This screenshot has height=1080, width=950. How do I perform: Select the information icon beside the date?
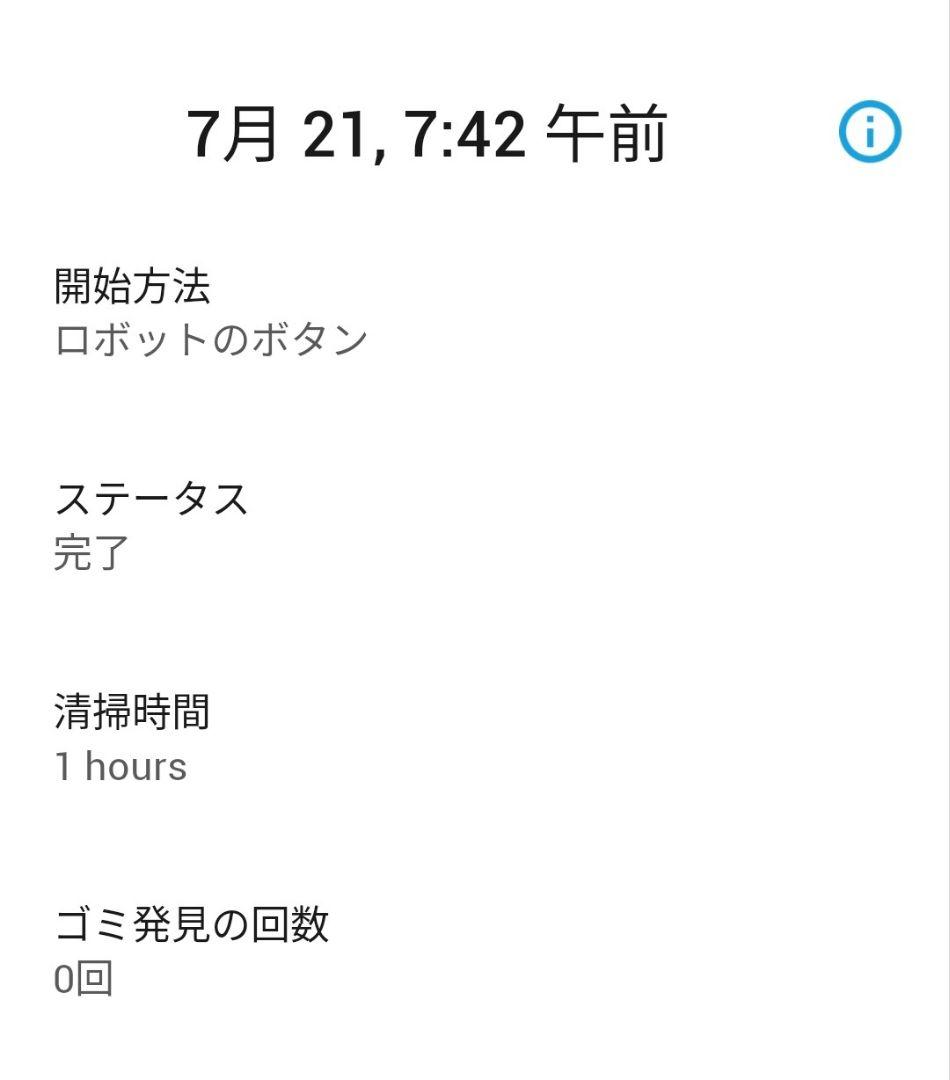[868, 130]
